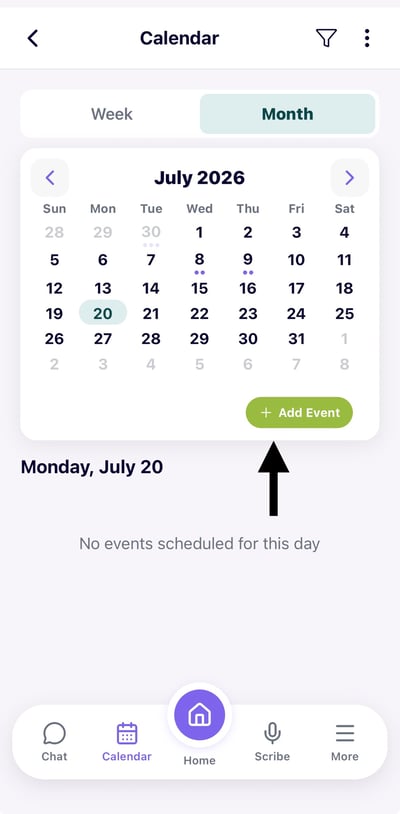Open the three-dot overflow menu

pyautogui.click(x=367, y=38)
